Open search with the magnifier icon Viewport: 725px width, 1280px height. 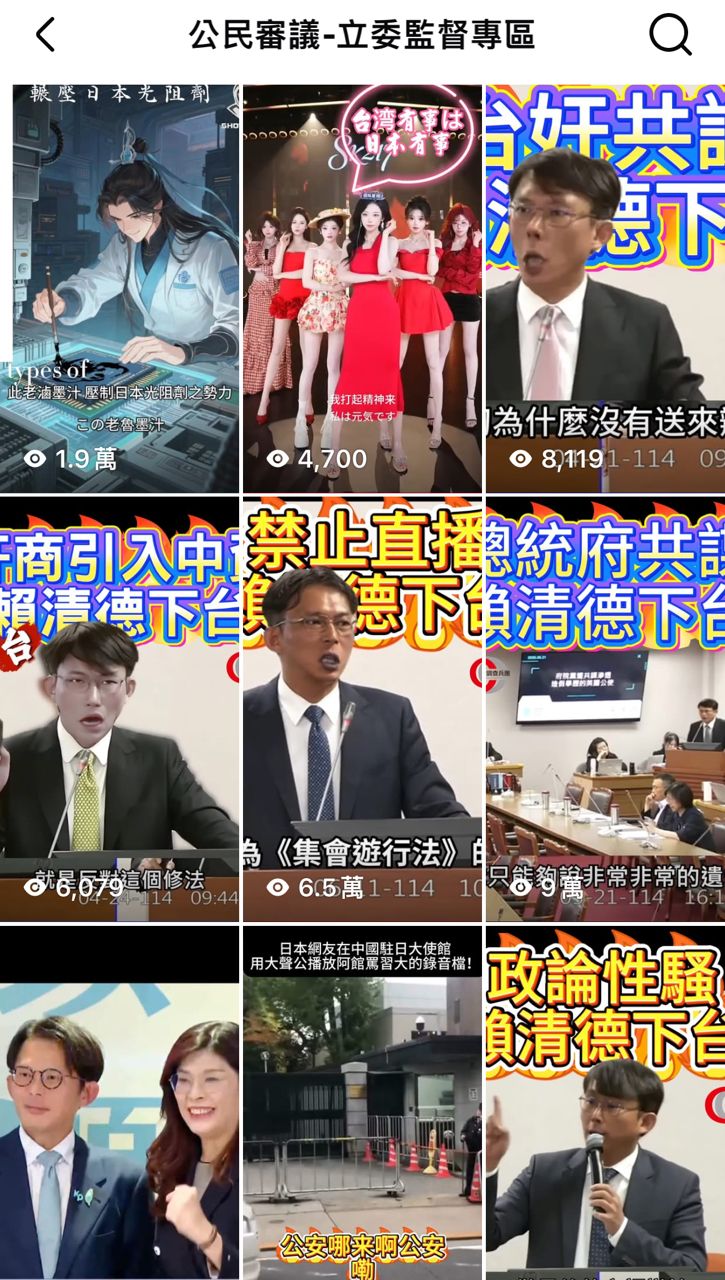[x=669, y=35]
